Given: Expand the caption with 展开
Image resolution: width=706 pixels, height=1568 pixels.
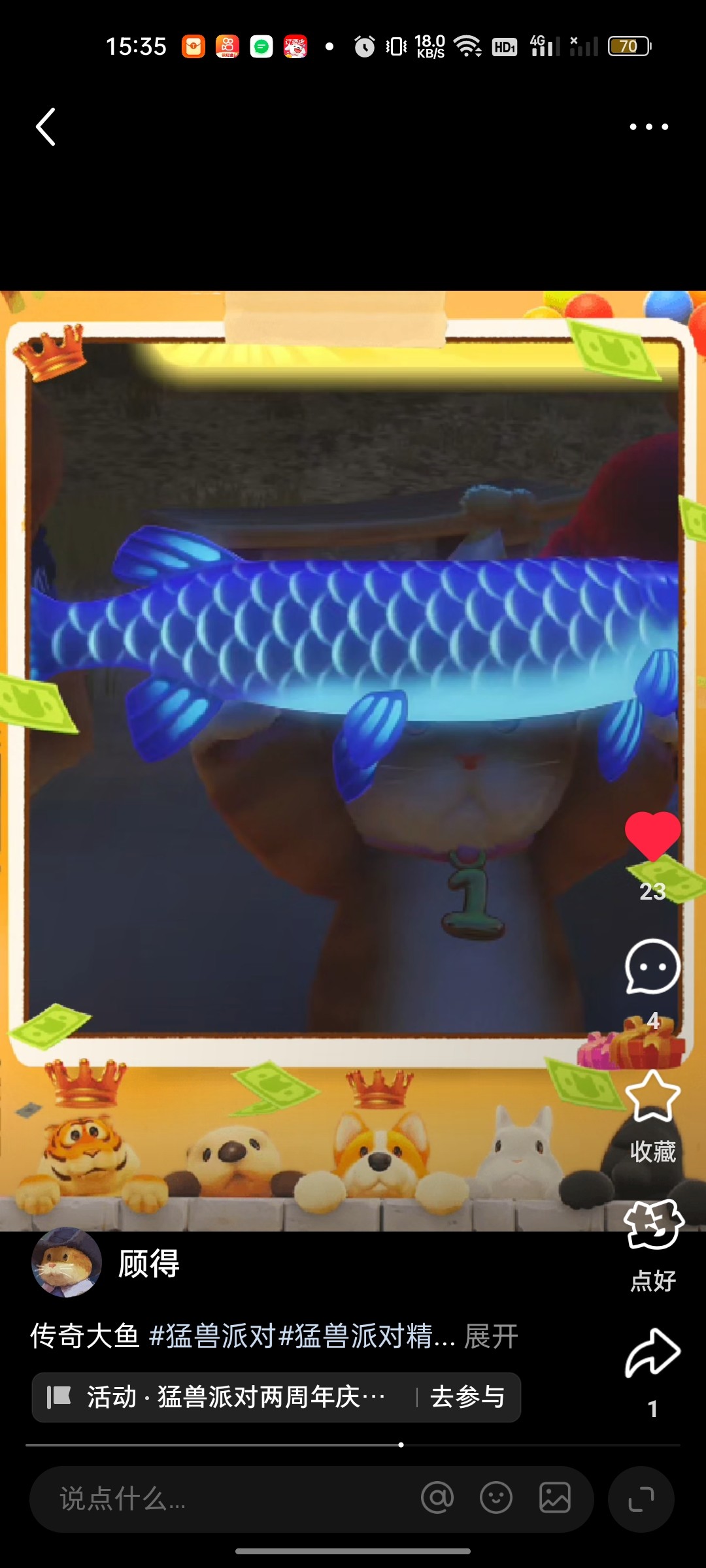Looking at the screenshot, I should 491,1337.
